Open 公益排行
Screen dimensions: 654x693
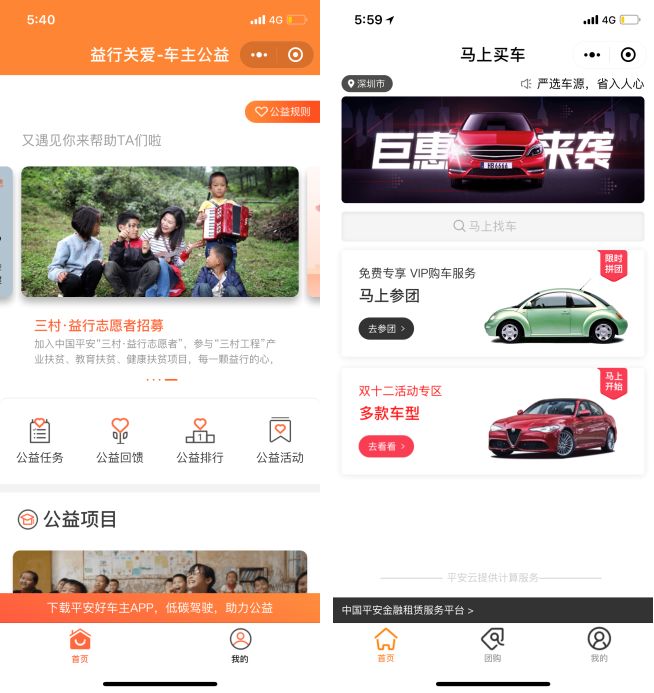click(x=200, y=441)
